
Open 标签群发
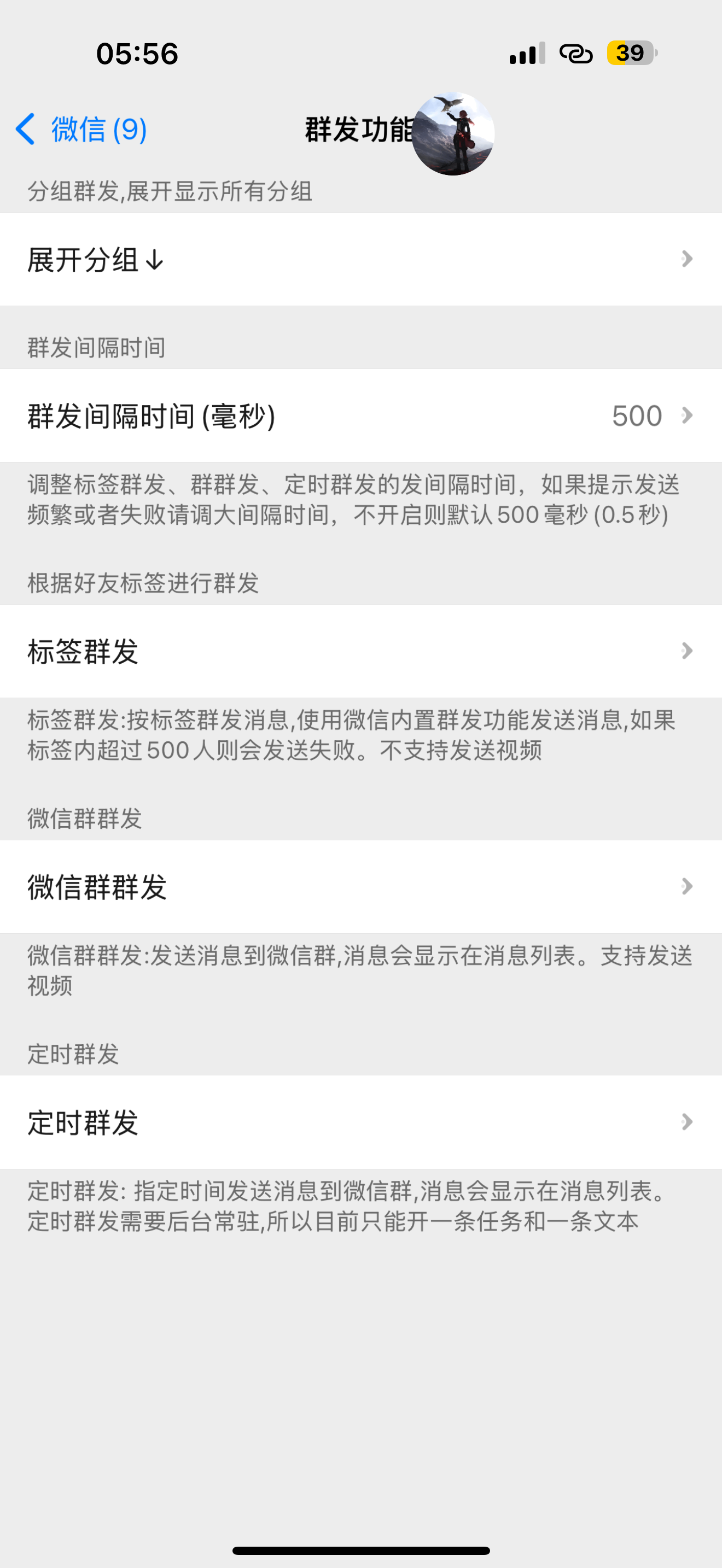tap(360, 651)
